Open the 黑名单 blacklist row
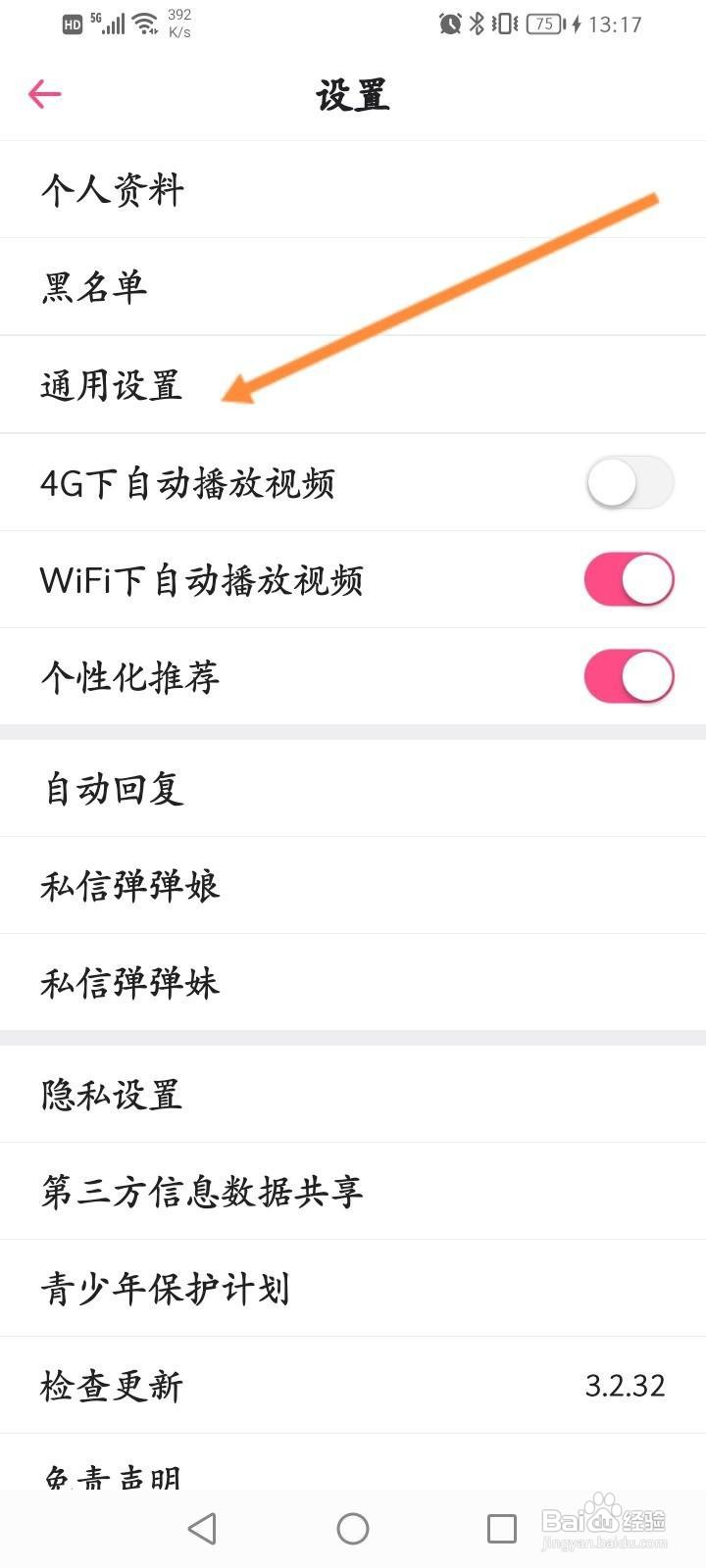 353,286
